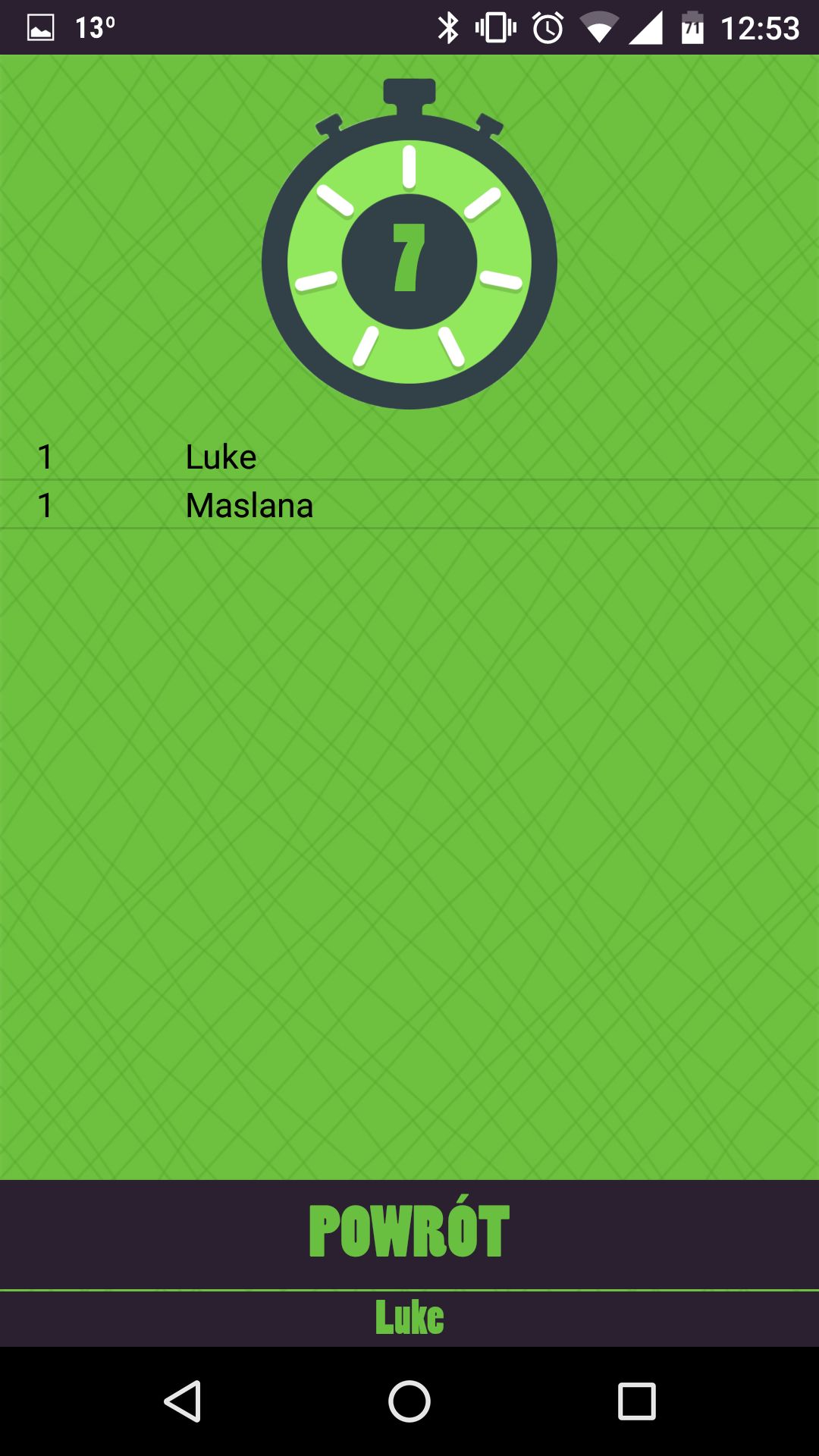This screenshot has width=819, height=1456.
Task: Go back using the system back button
Action: 183,1401
